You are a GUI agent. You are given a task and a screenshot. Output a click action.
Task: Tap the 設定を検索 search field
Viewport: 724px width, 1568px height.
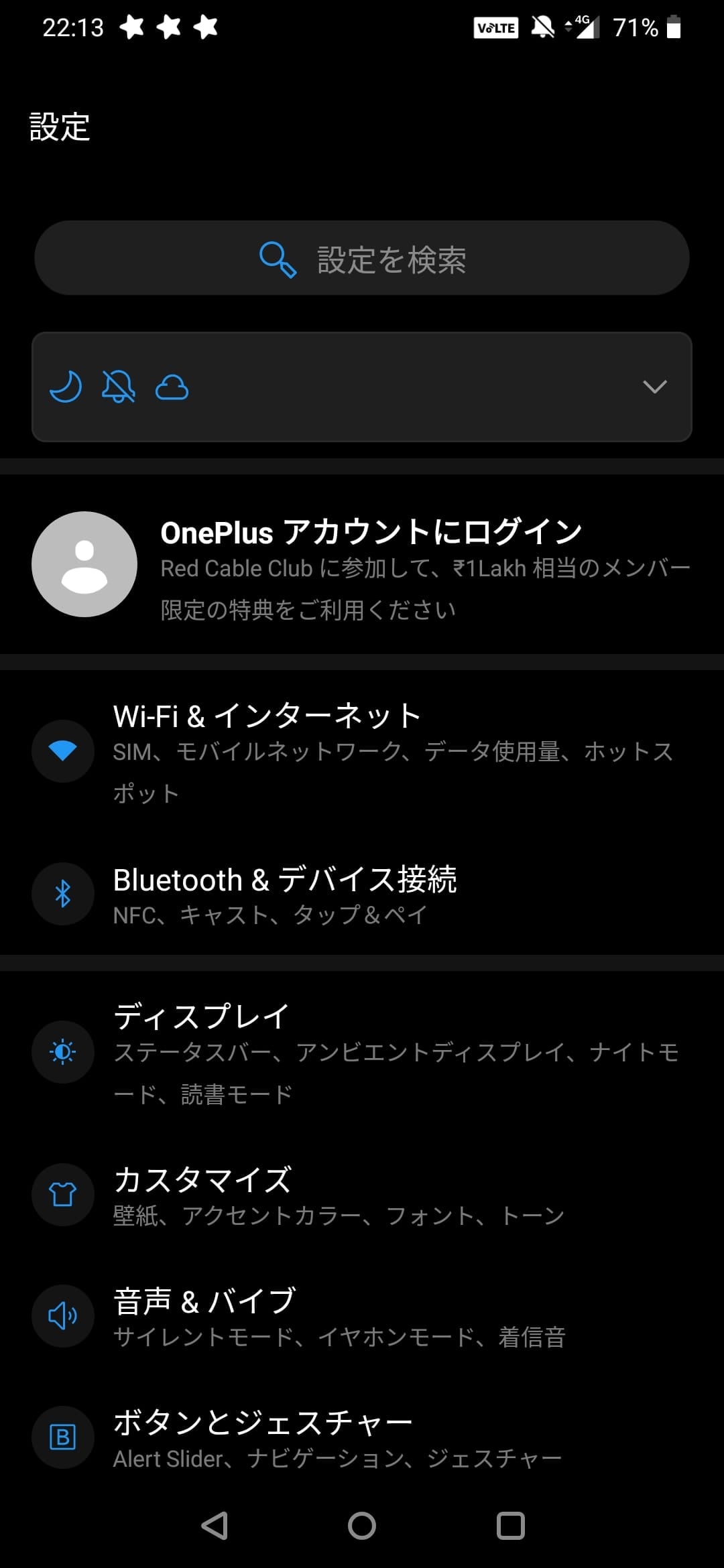tap(362, 259)
